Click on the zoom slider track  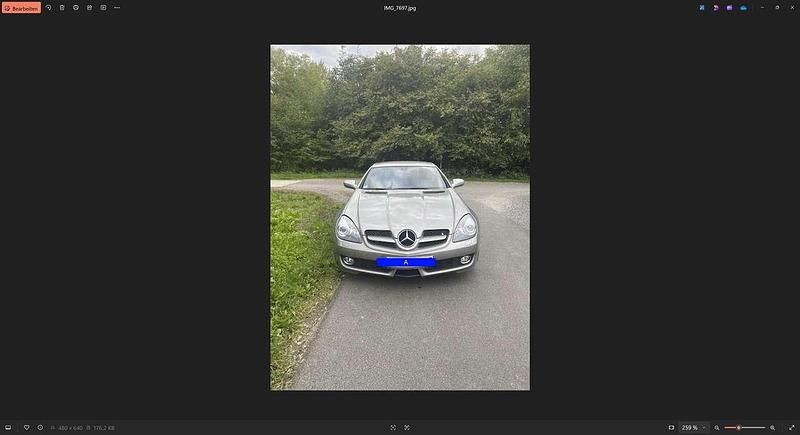pyautogui.click(x=752, y=427)
